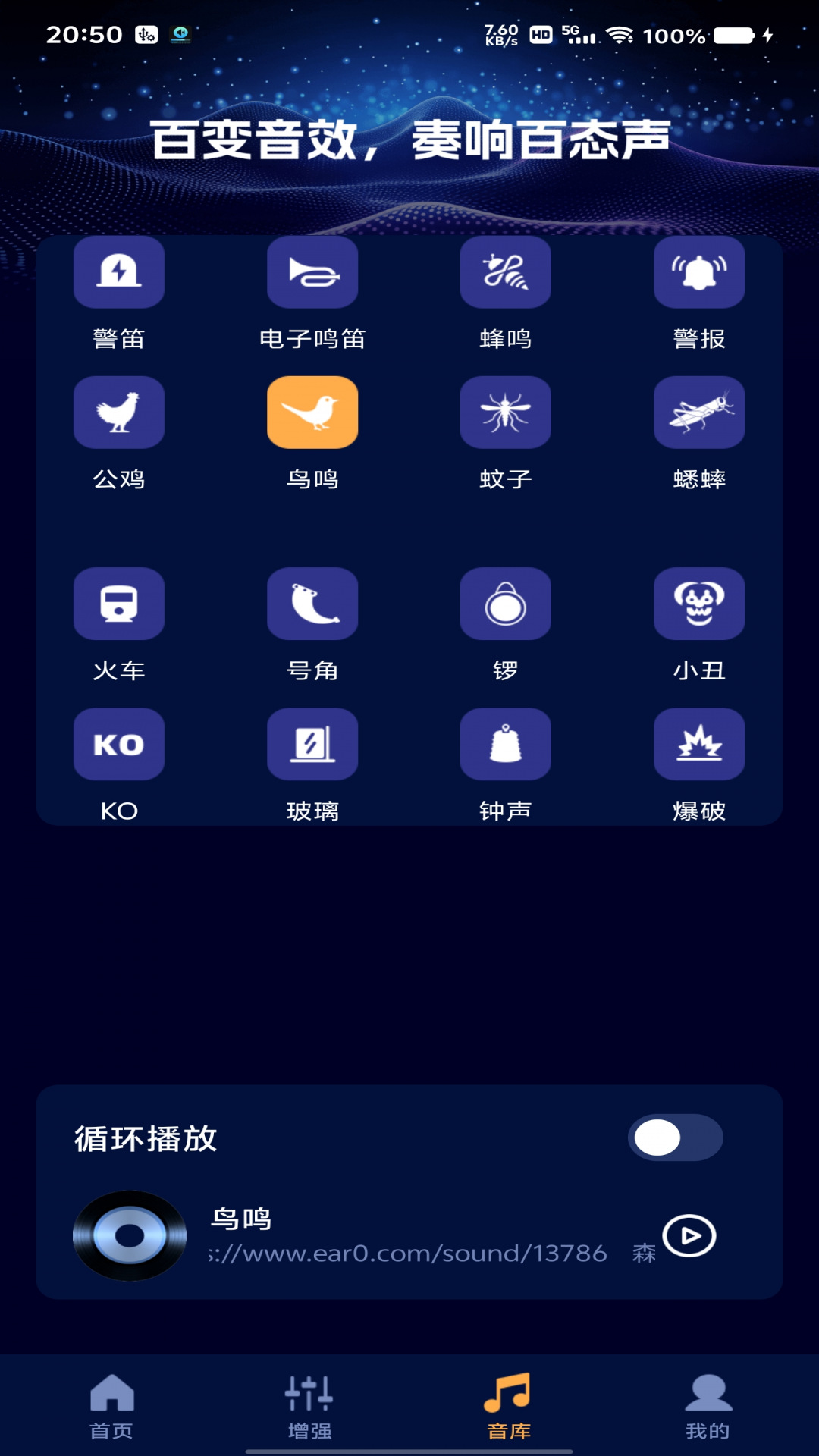Select the 号角 horn sound effect
The width and height of the screenshot is (819, 1456).
(312, 604)
